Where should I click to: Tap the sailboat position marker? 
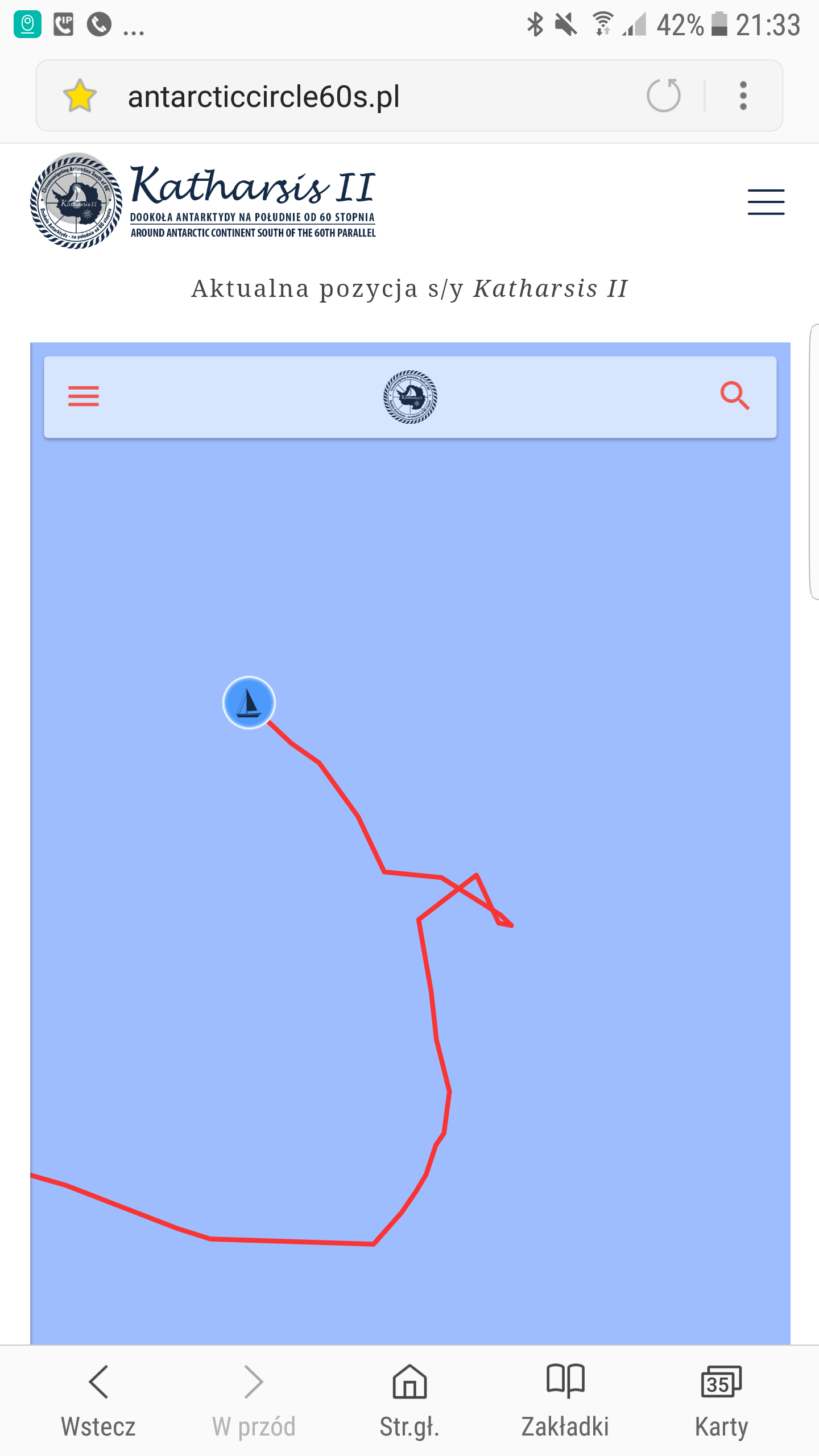click(x=249, y=702)
